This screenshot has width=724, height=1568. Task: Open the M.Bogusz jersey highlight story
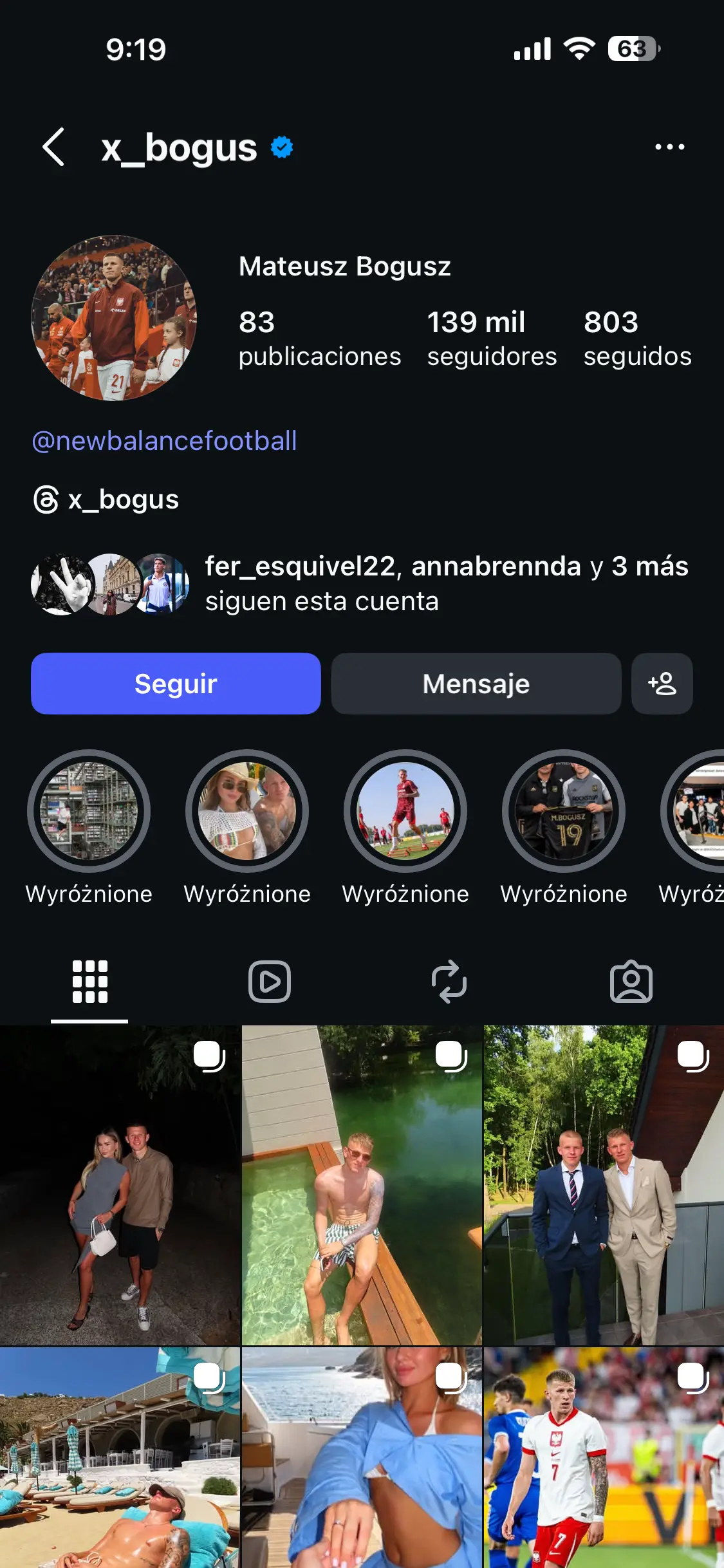tap(563, 812)
